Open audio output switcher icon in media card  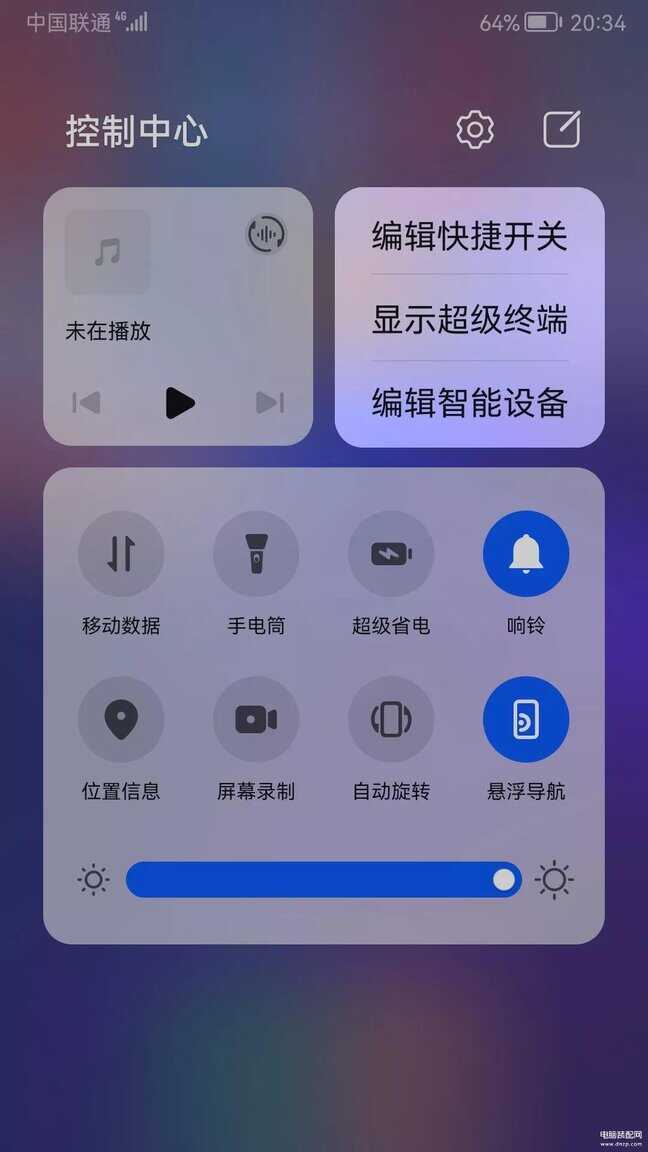point(266,234)
